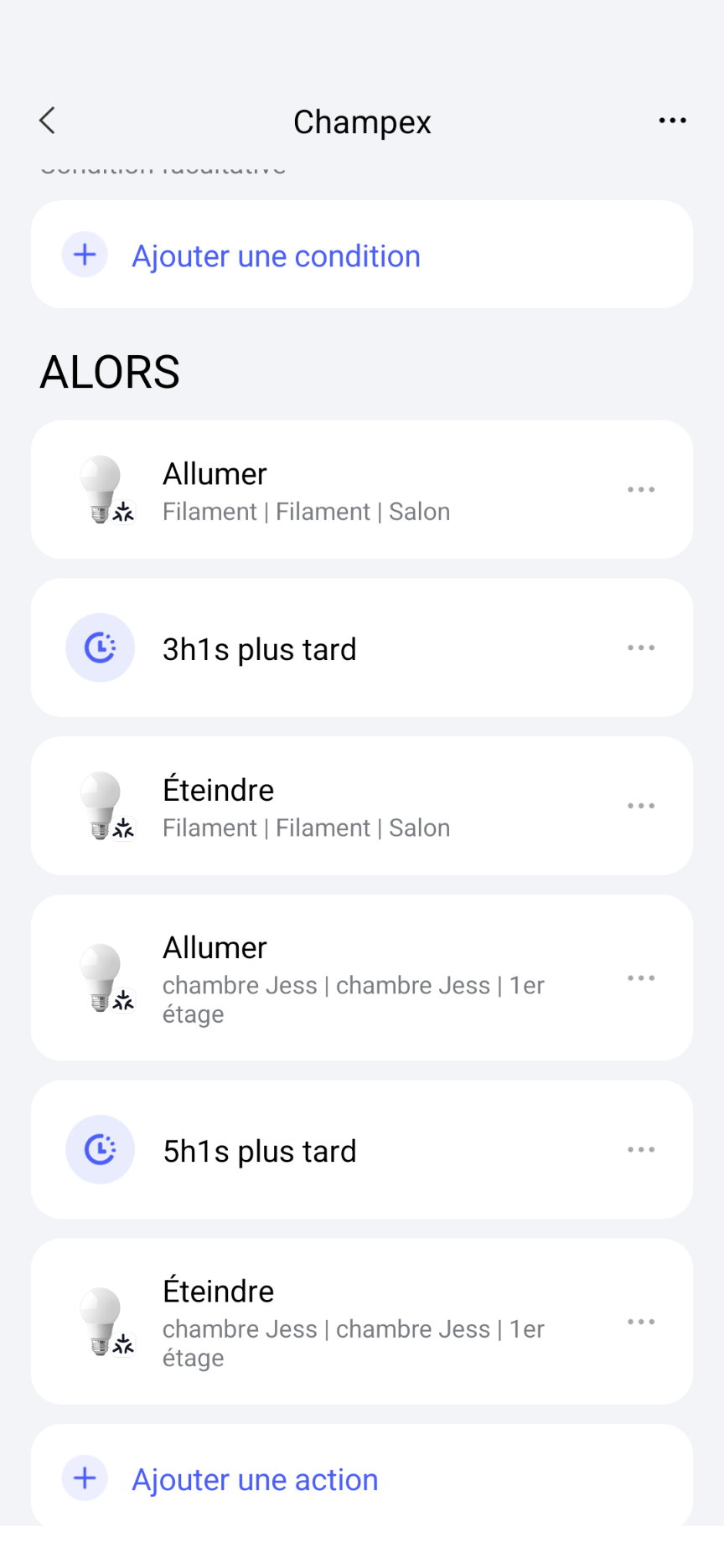Show options for the Éteindre Filament action

pos(641,806)
